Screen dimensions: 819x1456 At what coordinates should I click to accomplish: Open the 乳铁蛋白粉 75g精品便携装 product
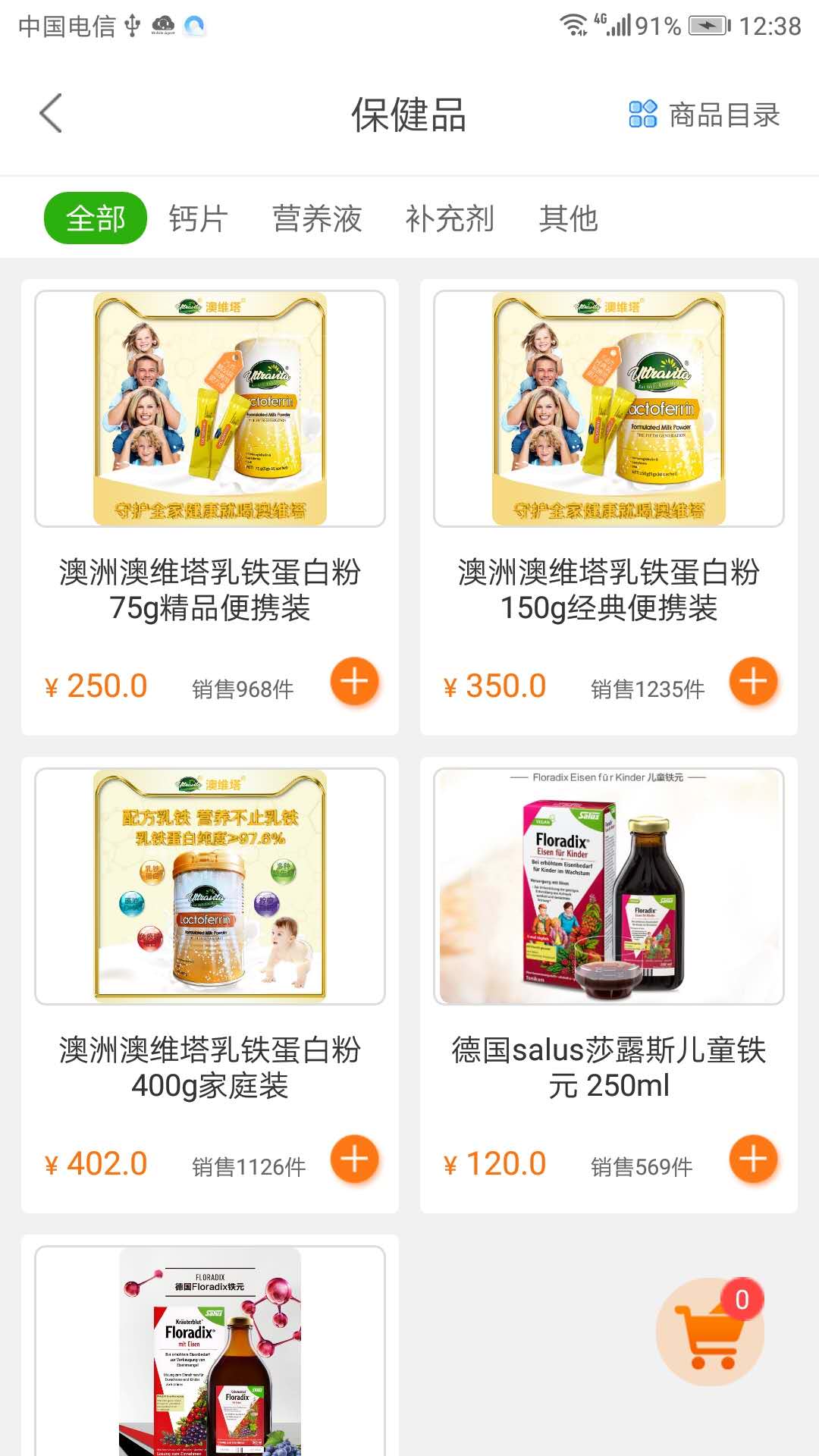[x=210, y=455]
